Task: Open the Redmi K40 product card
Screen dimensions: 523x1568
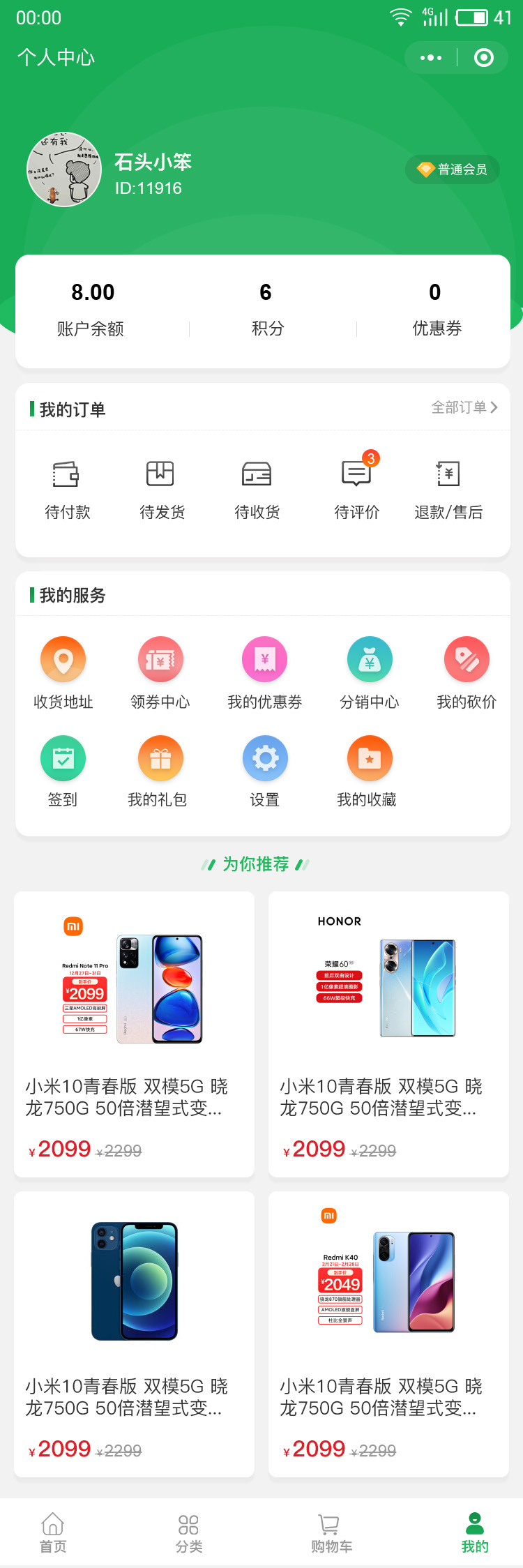Action: (388, 1334)
